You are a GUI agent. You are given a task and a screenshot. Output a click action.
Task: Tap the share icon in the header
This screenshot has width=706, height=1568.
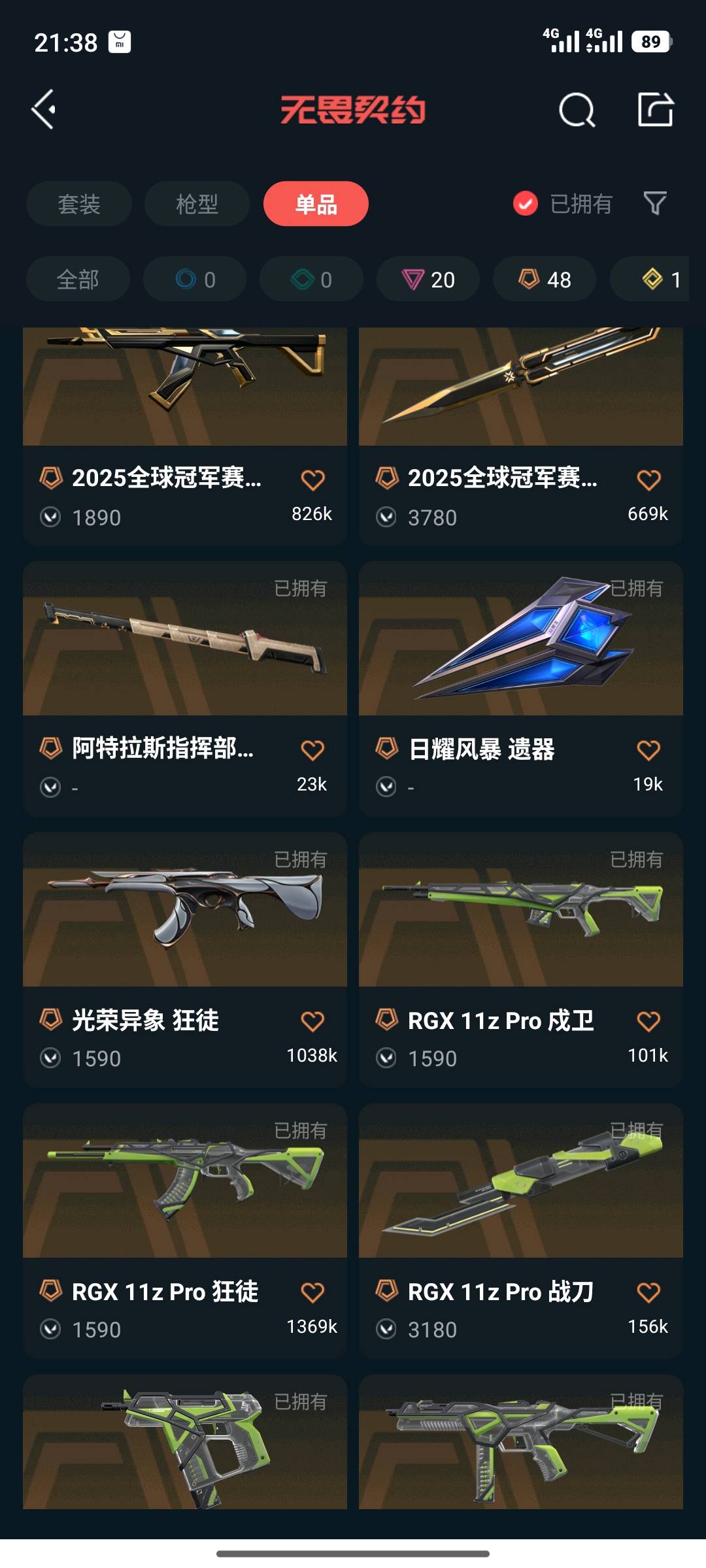(656, 109)
